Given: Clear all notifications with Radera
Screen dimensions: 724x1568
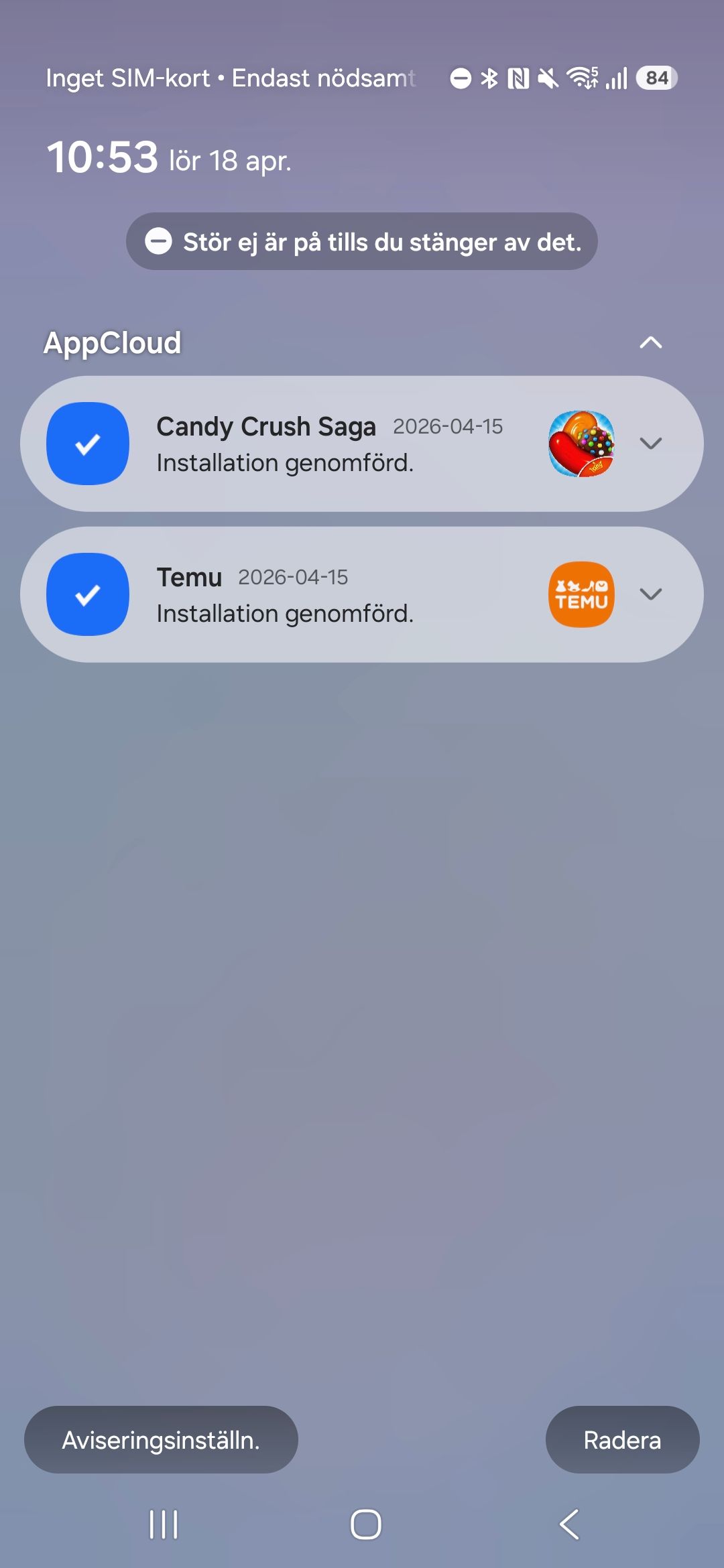Looking at the screenshot, I should 622,1439.
